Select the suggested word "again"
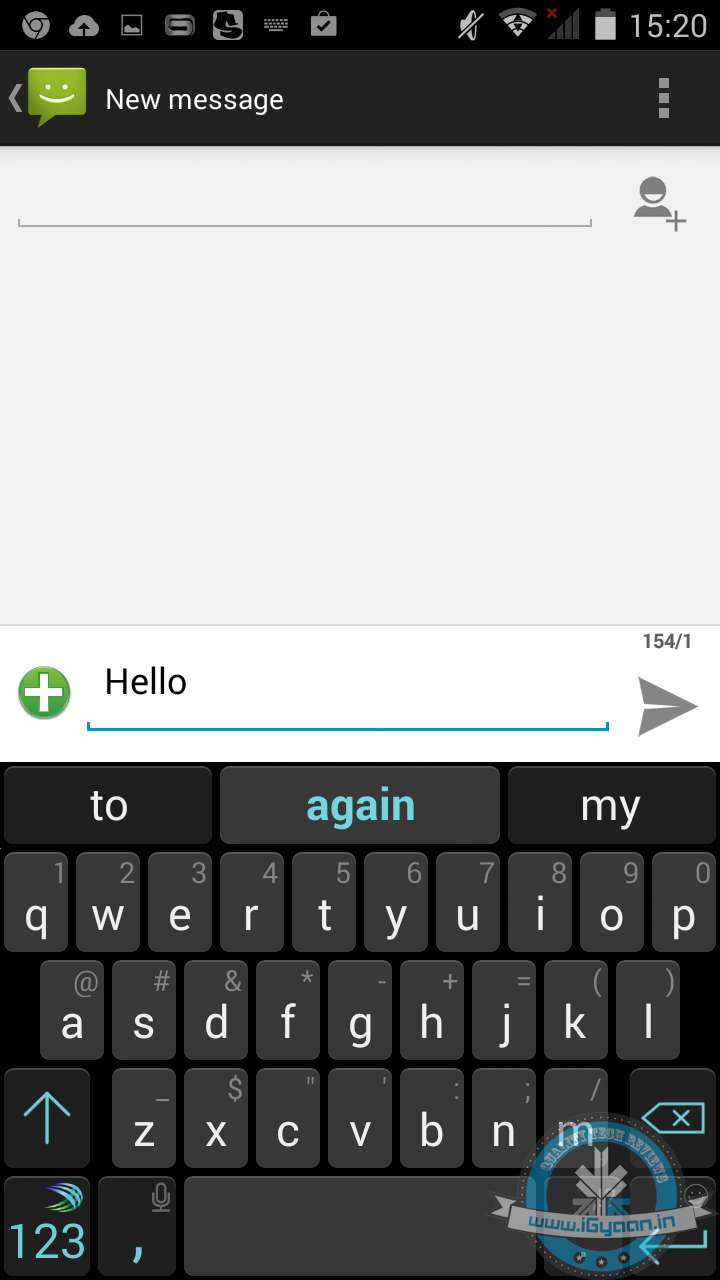Viewport: 720px width, 1280px height. [360, 805]
